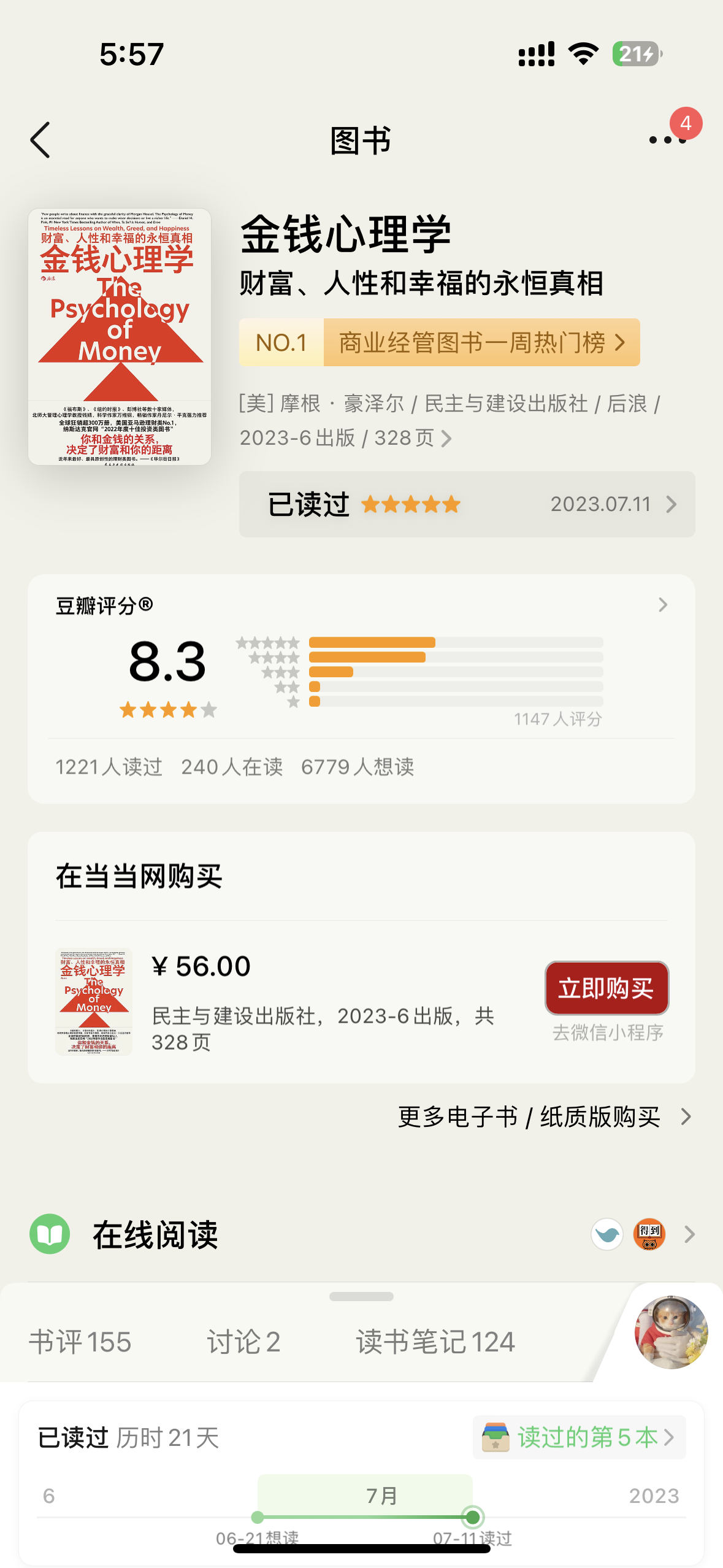Expand the author and publisher details

click(446, 438)
